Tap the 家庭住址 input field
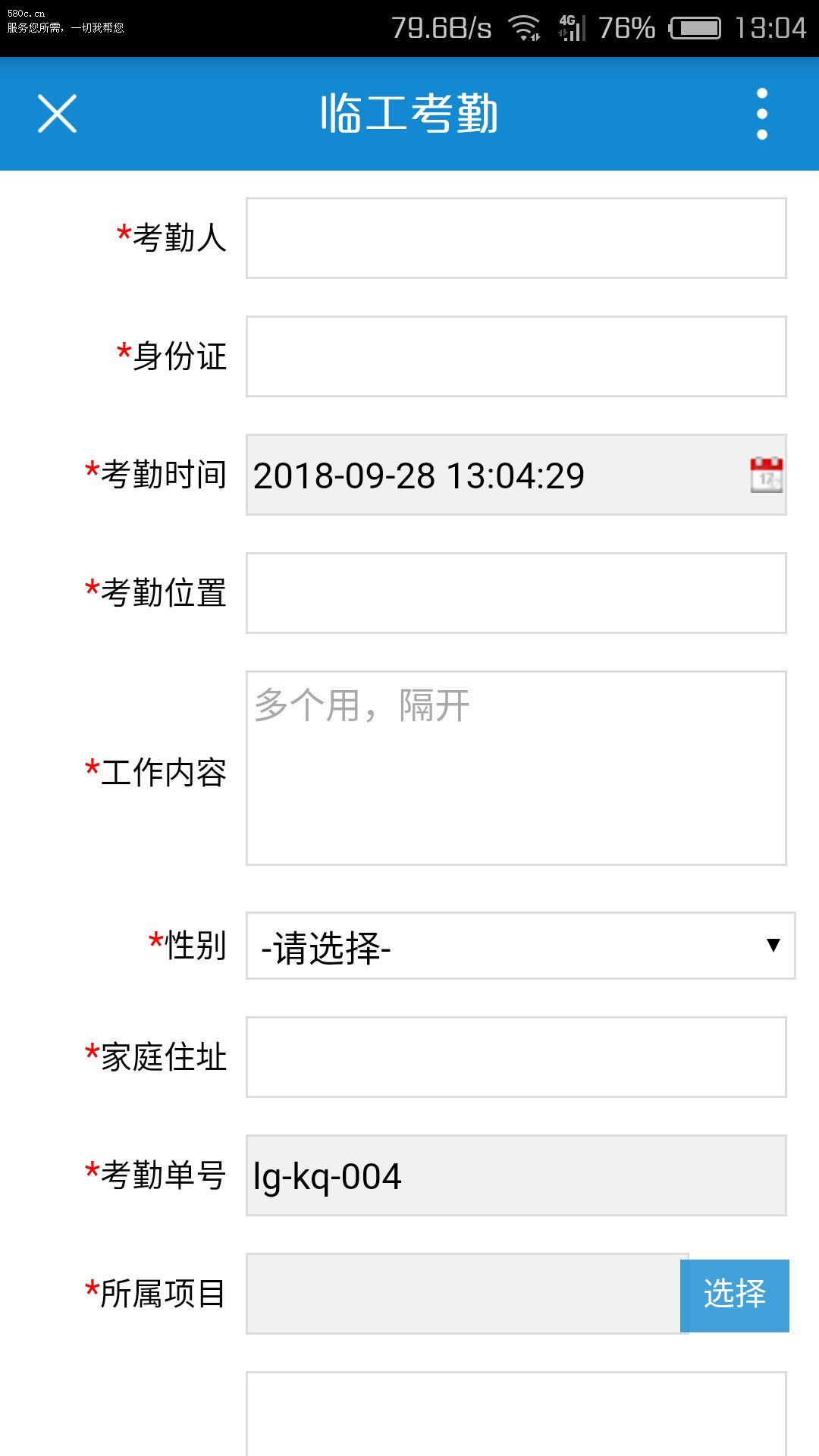 (x=516, y=1057)
